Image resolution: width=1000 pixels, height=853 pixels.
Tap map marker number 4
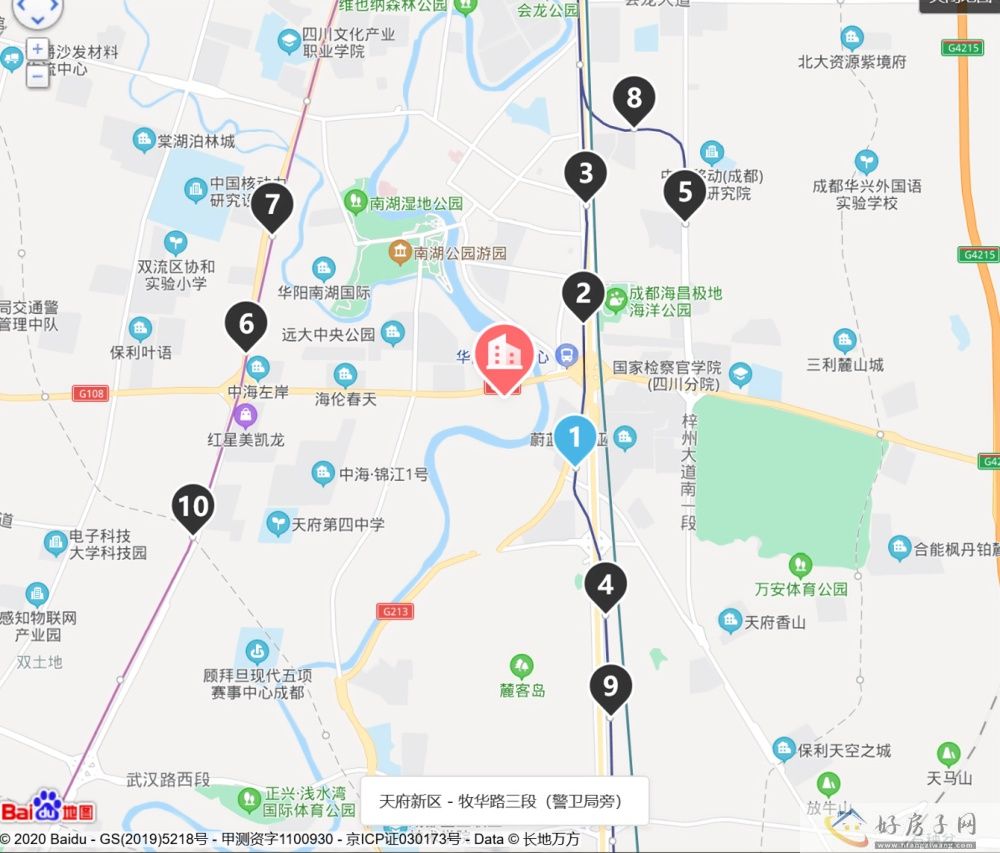coord(606,584)
